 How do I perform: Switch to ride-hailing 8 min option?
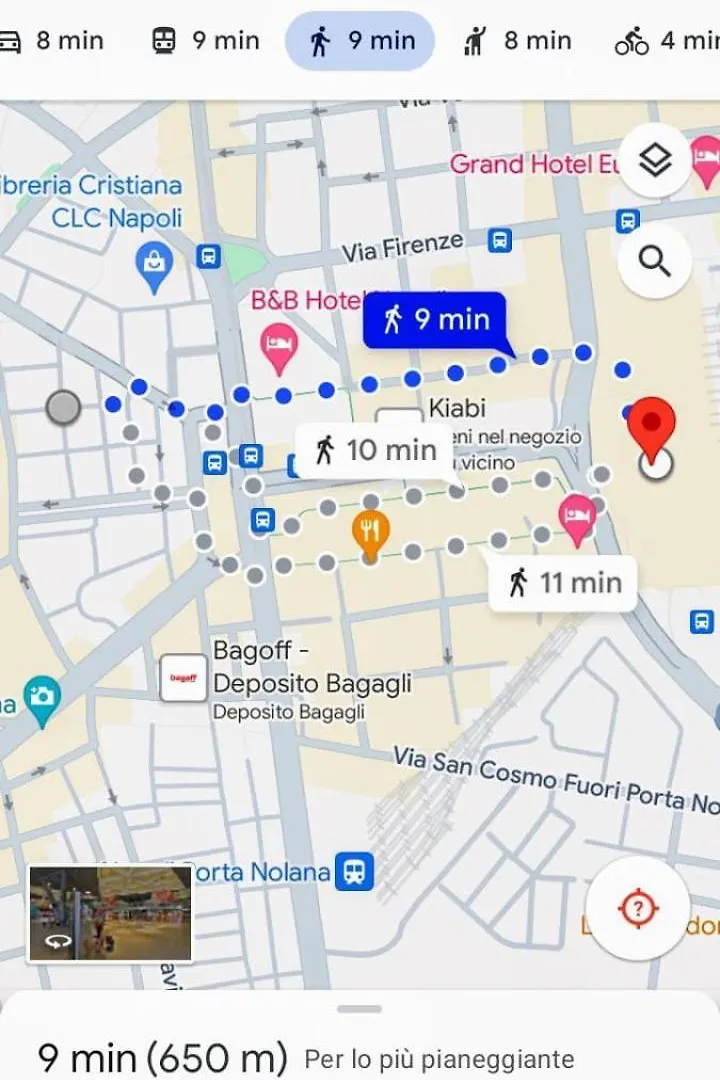coord(517,41)
